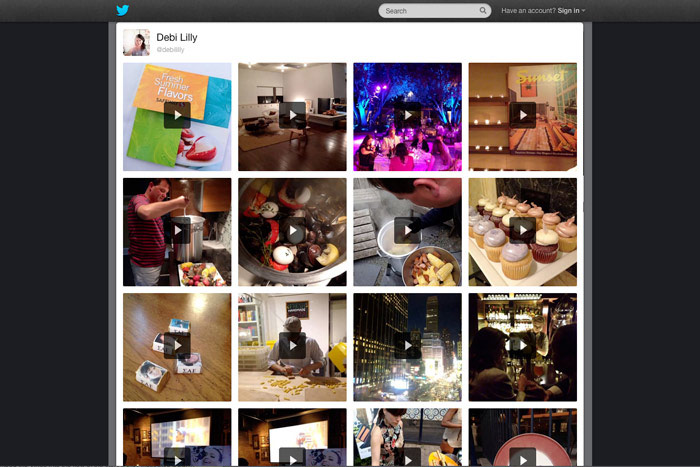The width and height of the screenshot is (700, 467).
Task: Tap the Search input field
Action: tap(428, 11)
